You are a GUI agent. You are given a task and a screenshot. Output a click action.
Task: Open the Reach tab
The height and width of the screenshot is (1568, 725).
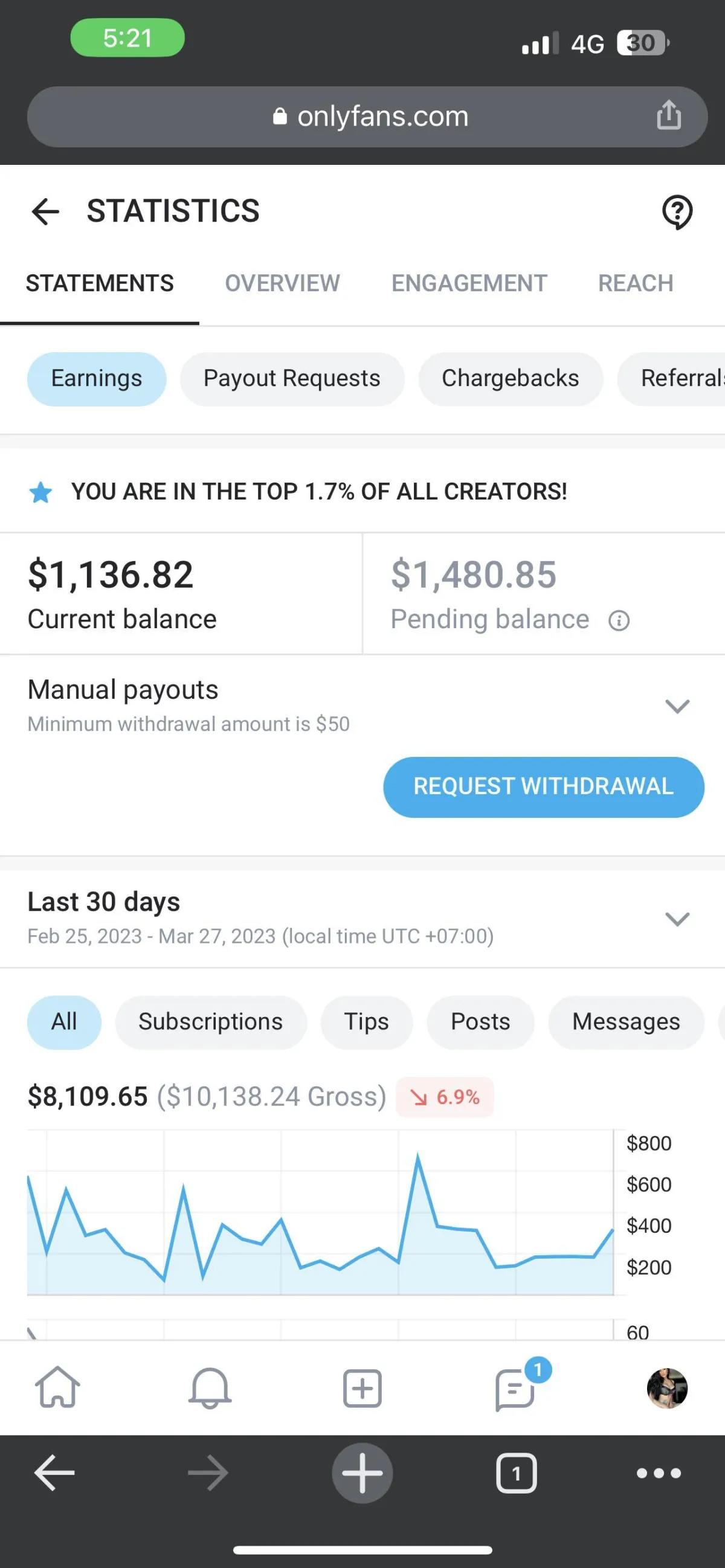tap(635, 283)
